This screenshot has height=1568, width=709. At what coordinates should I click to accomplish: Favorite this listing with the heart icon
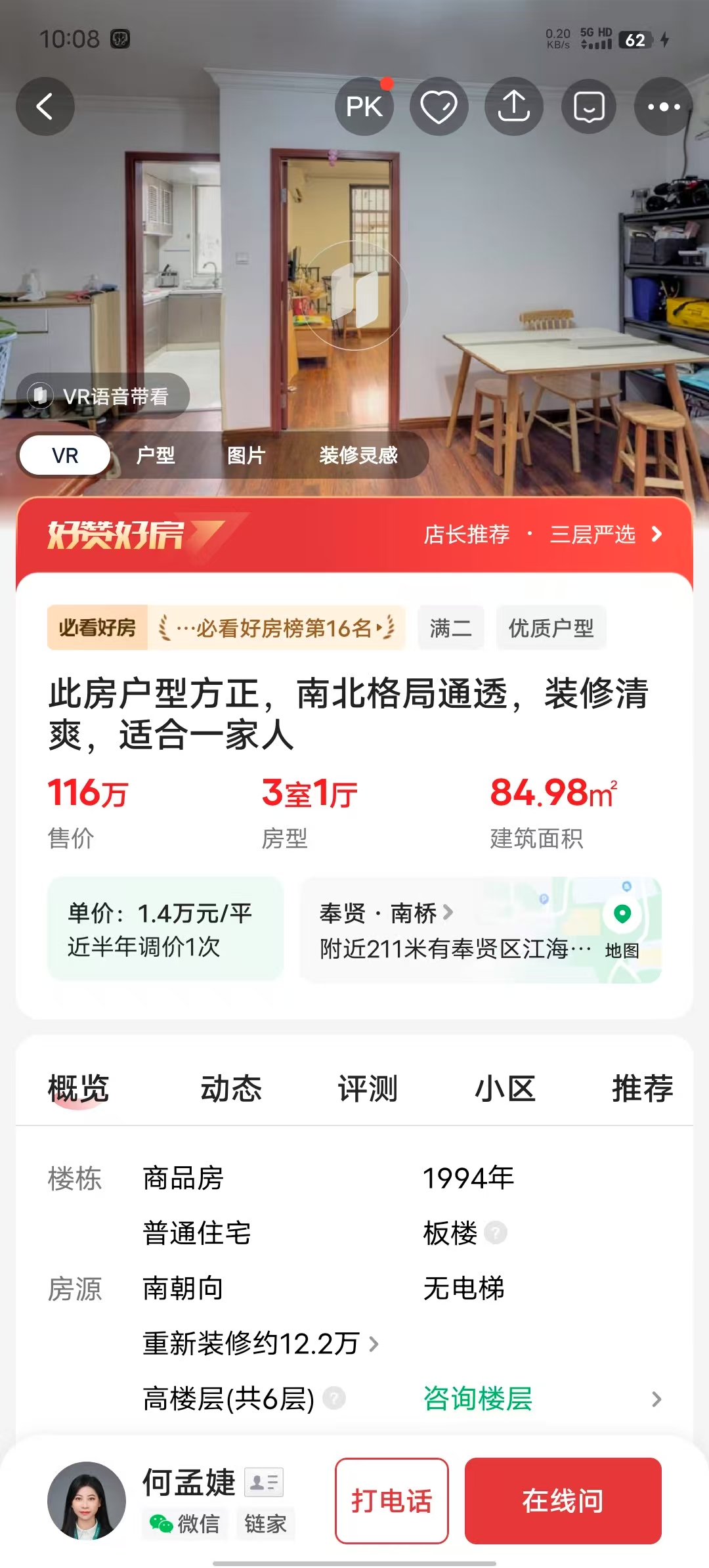tap(439, 106)
